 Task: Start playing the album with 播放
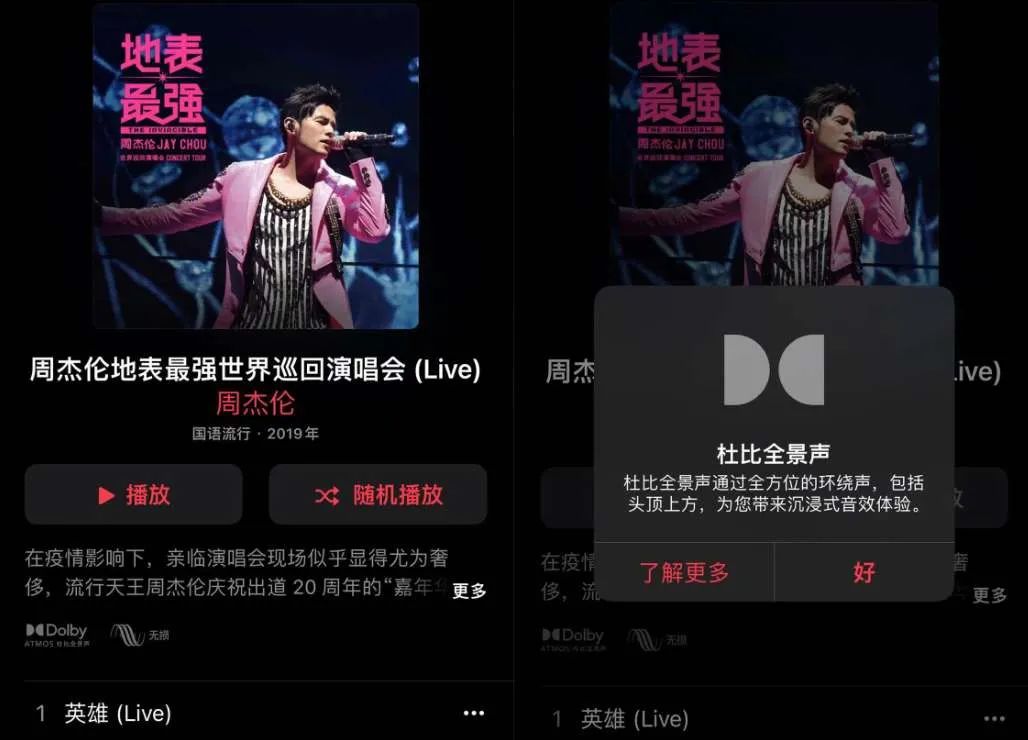coord(133,495)
